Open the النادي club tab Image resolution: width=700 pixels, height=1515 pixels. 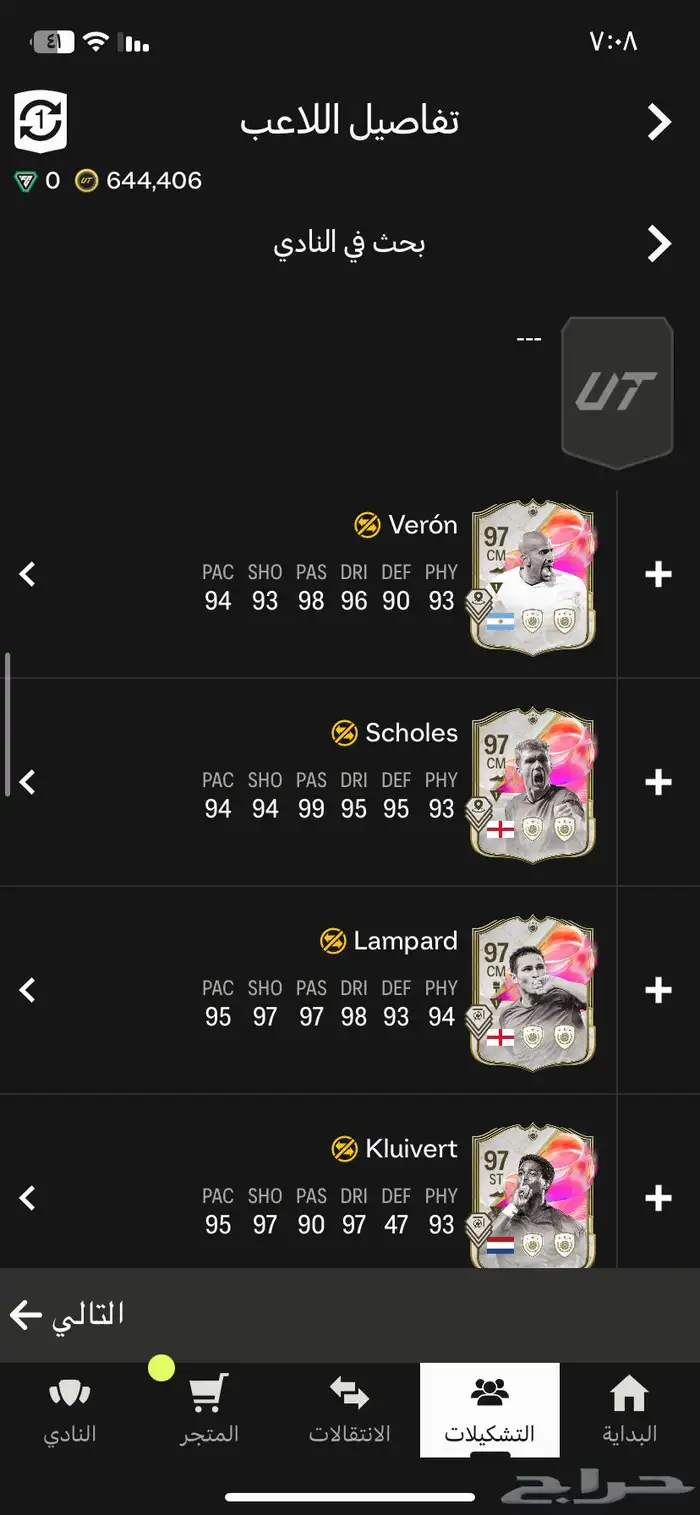[69, 1410]
